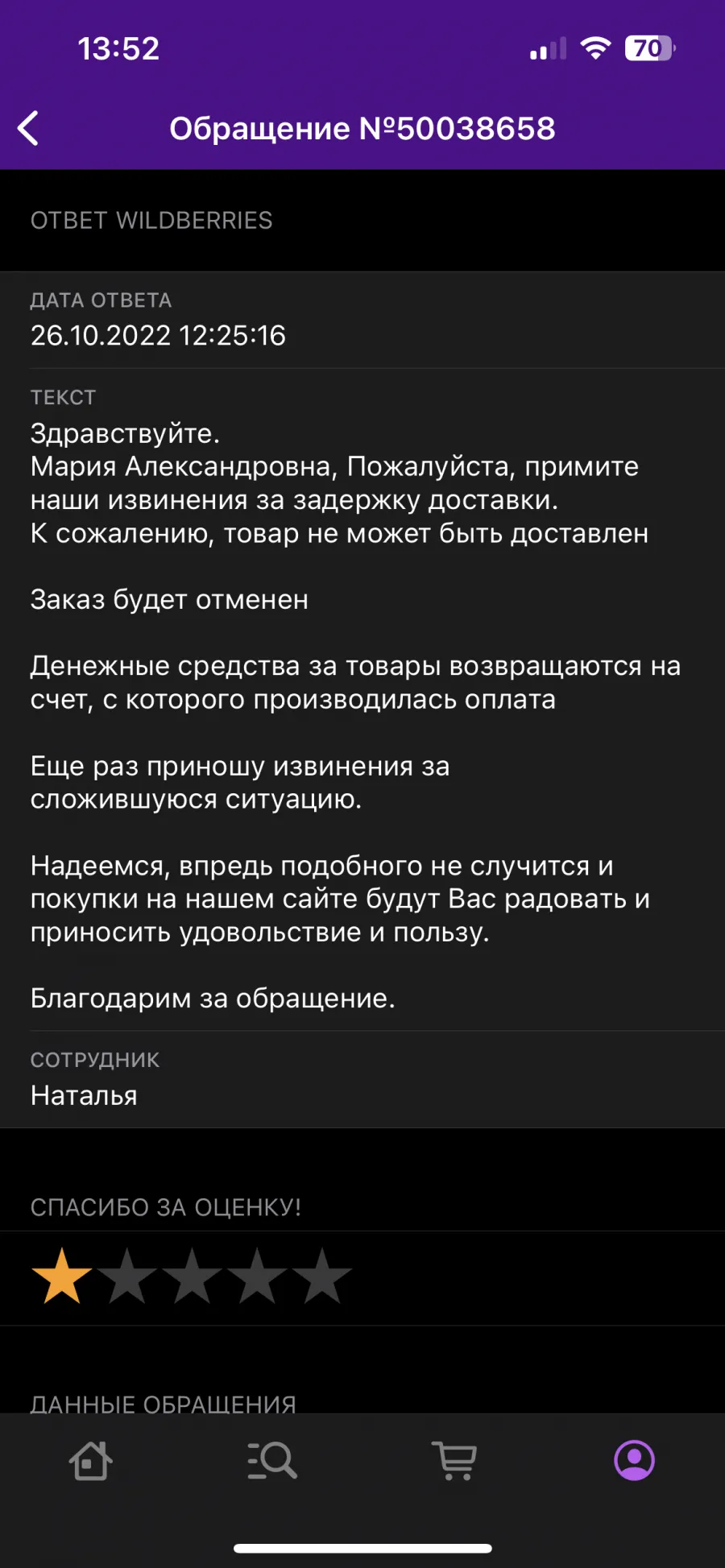Screen dimensions: 725x1568
Task: Switch to the profile tab
Action: (635, 1460)
